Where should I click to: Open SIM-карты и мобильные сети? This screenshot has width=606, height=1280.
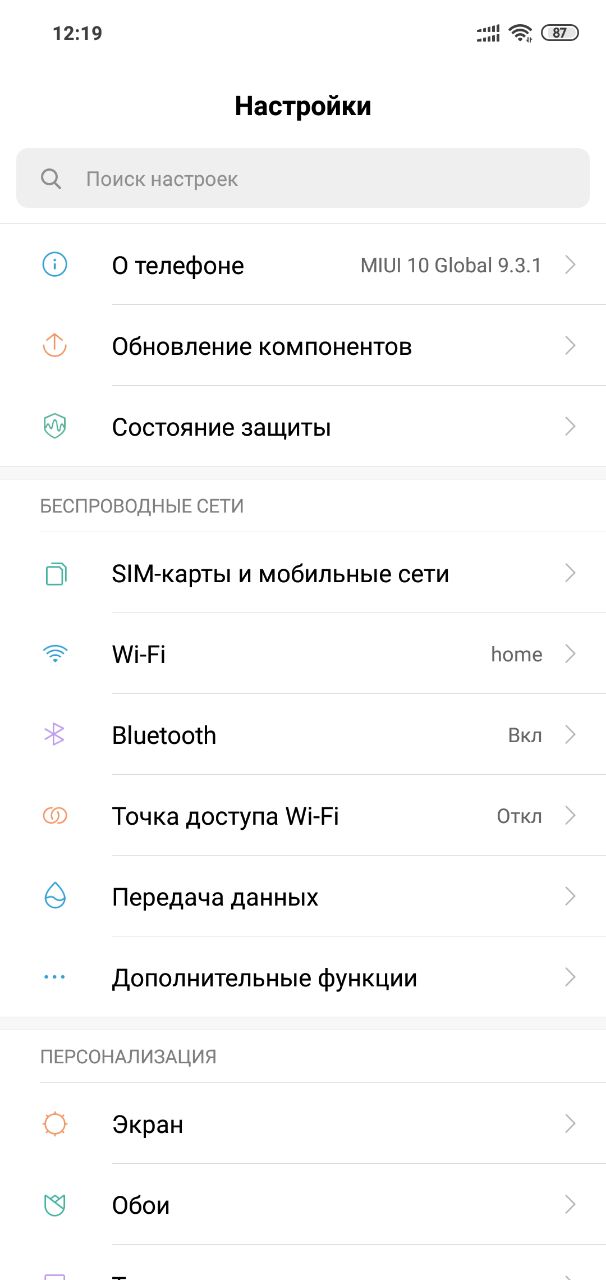click(303, 573)
